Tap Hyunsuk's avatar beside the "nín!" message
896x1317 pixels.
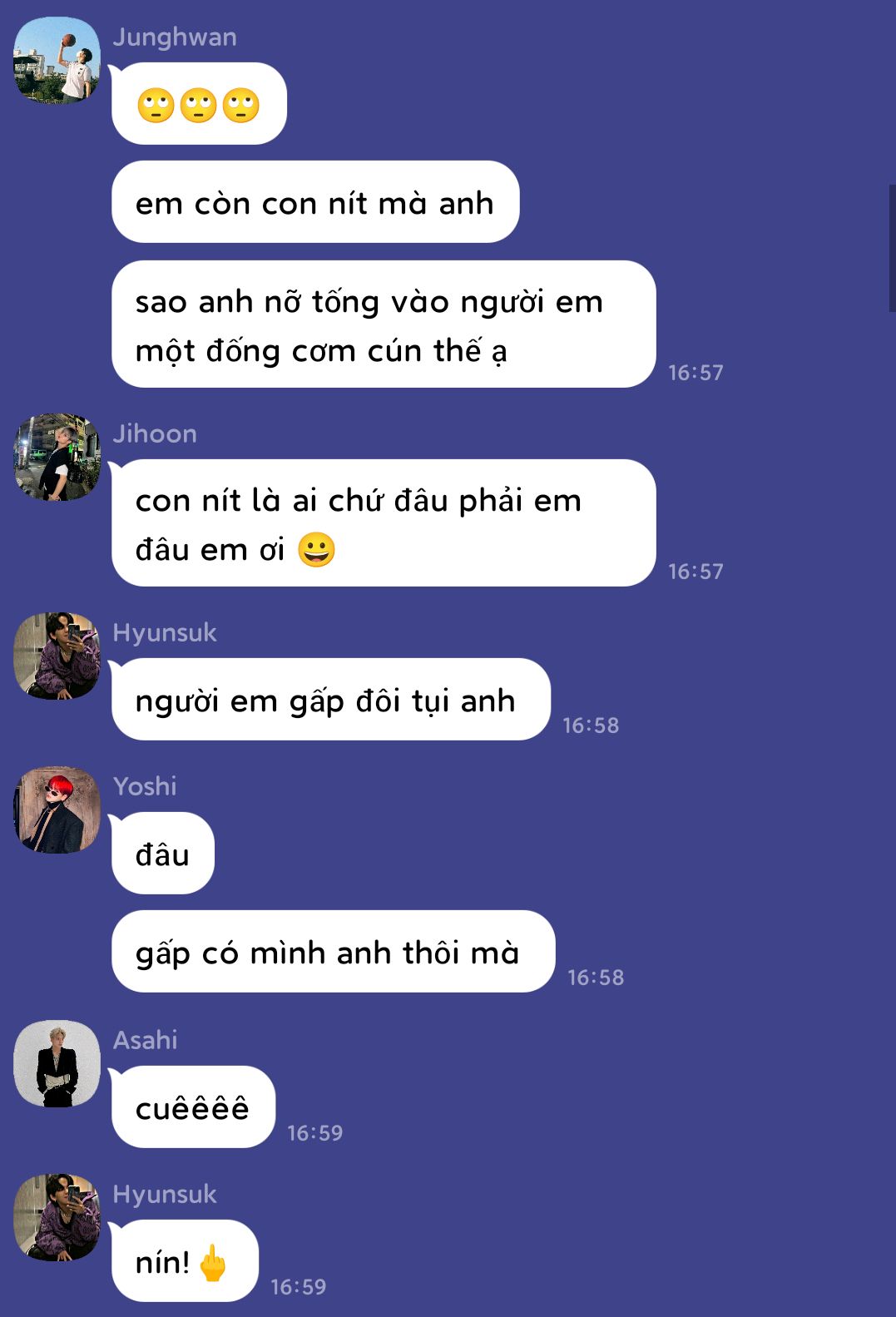pyautogui.click(x=57, y=1218)
